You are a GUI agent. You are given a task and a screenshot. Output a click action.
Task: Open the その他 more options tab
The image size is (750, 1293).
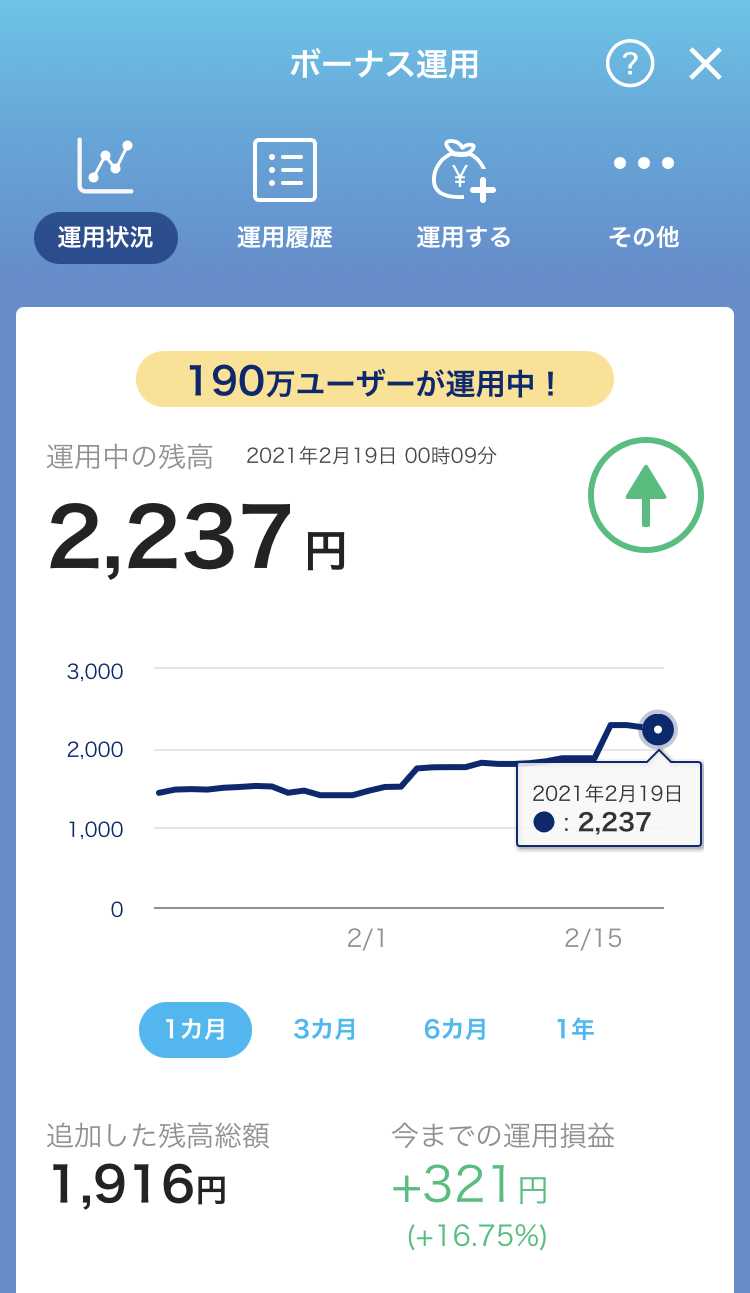click(x=643, y=200)
